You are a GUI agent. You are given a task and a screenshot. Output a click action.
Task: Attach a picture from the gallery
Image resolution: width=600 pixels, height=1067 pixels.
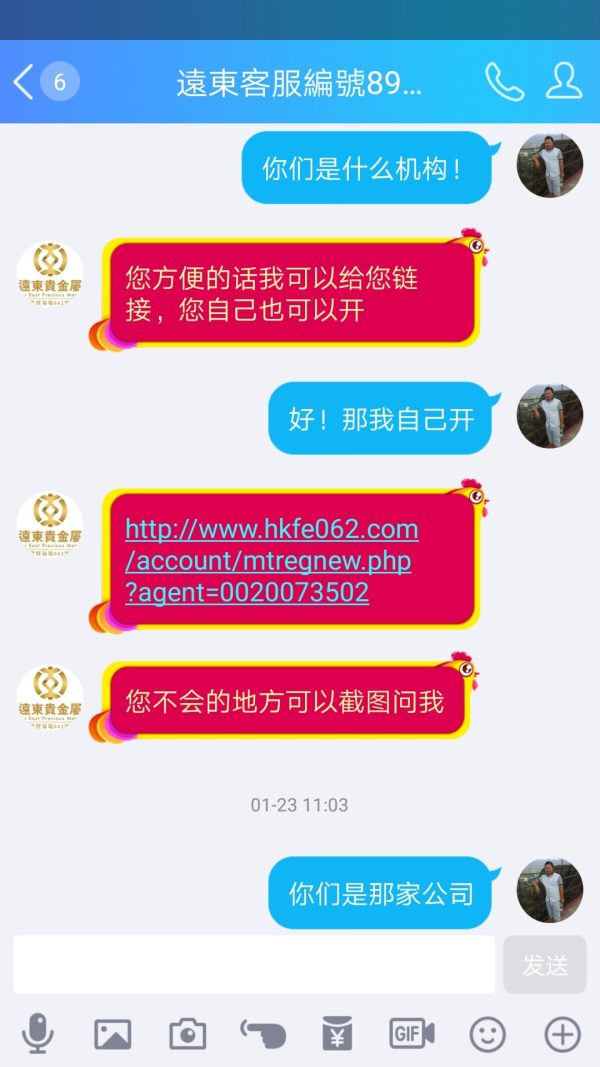113,1033
